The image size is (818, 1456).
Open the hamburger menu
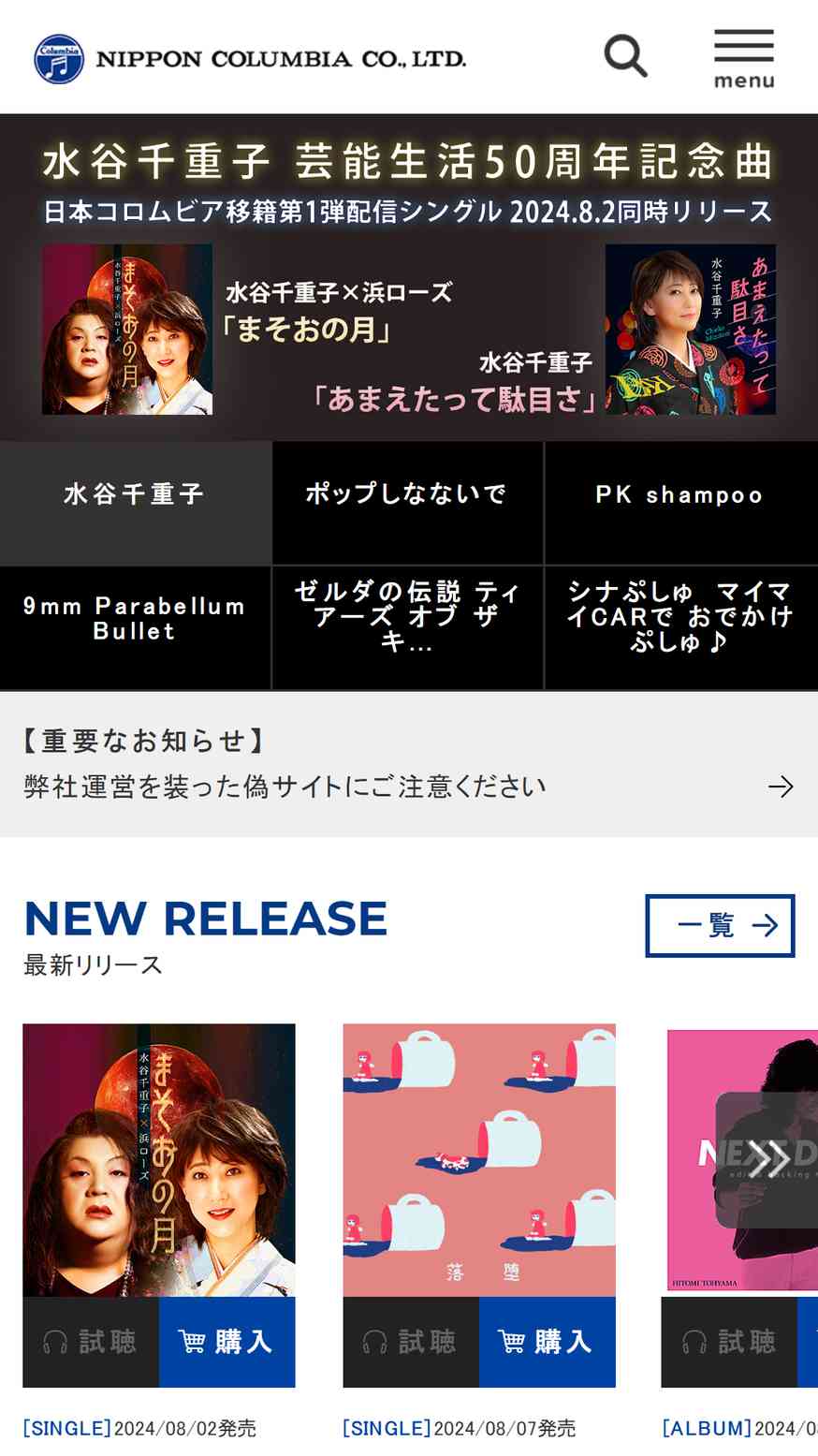[x=744, y=58]
